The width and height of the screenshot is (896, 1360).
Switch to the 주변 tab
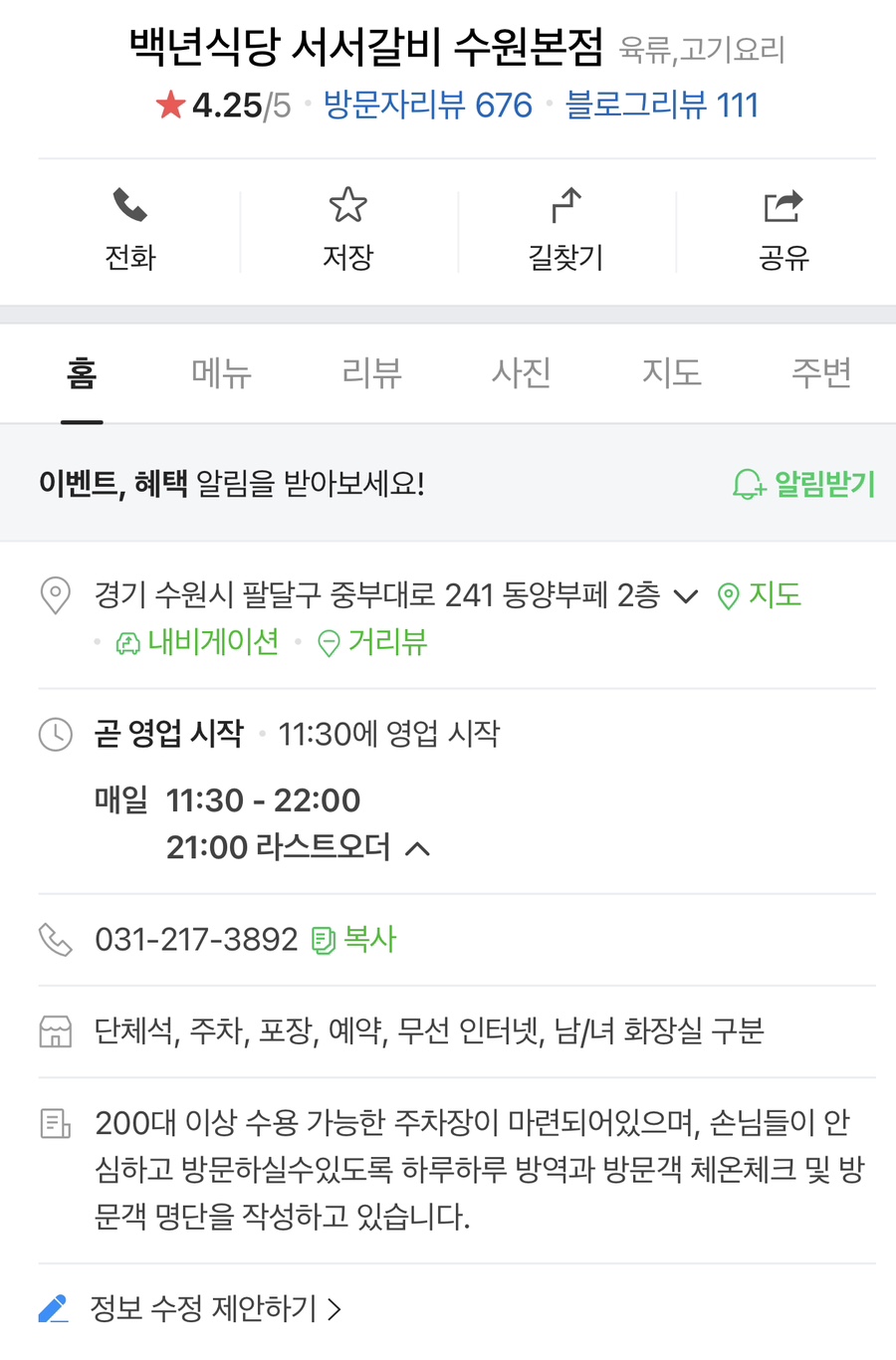(x=821, y=373)
